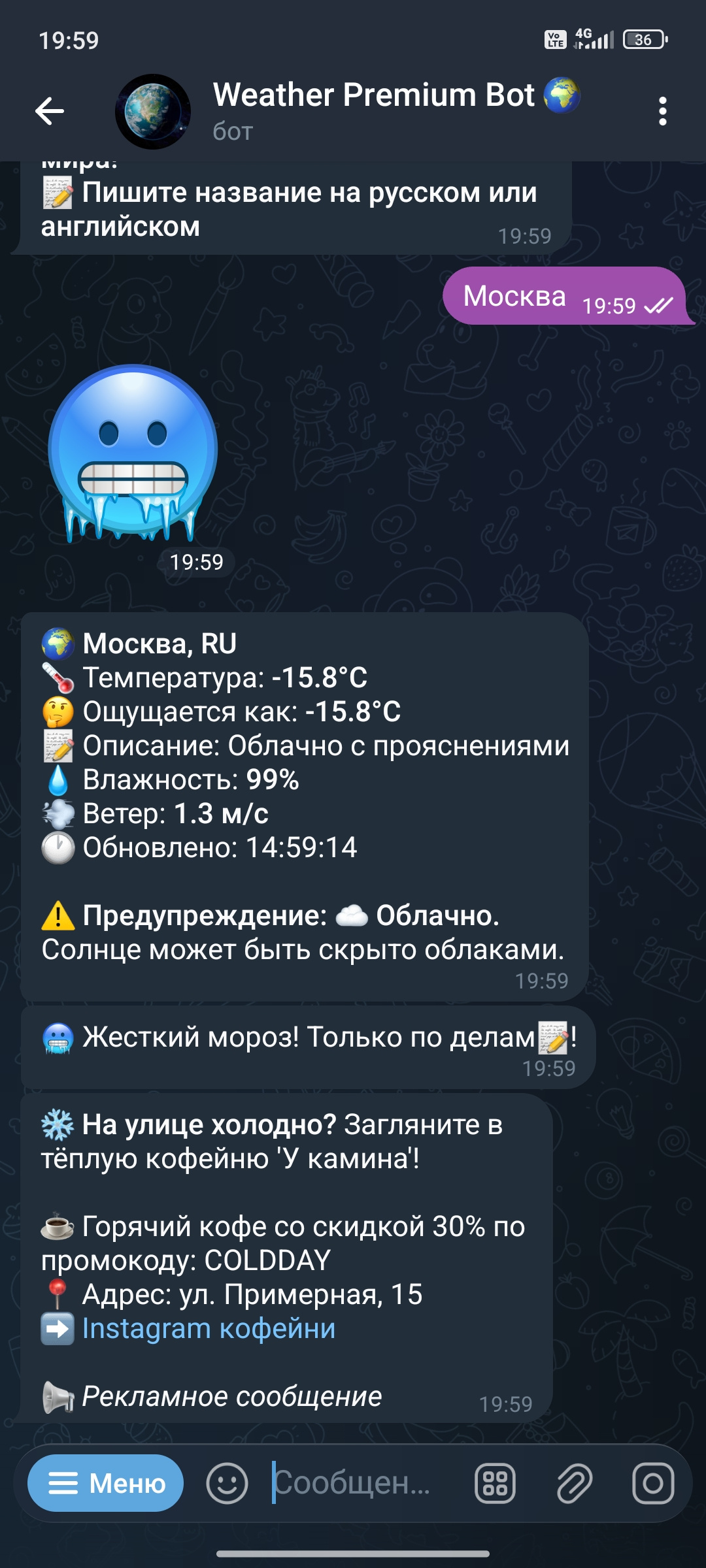Open Weather Premium Bot profile header
The height and width of the screenshot is (1568, 706).
click(x=373, y=111)
